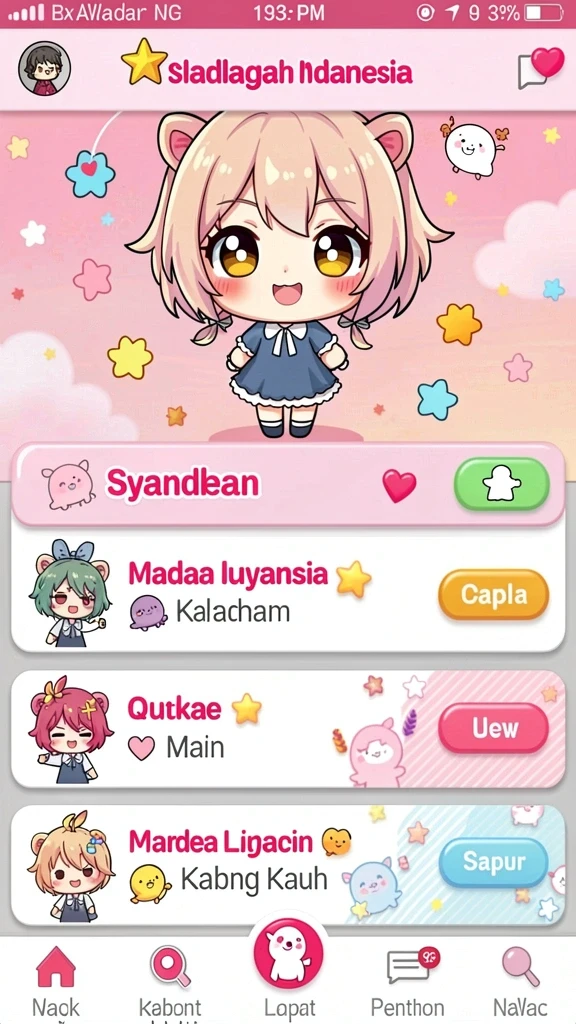Switch to the Penthon messages tab
This screenshot has height=1024, width=576.
pos(408,982)
